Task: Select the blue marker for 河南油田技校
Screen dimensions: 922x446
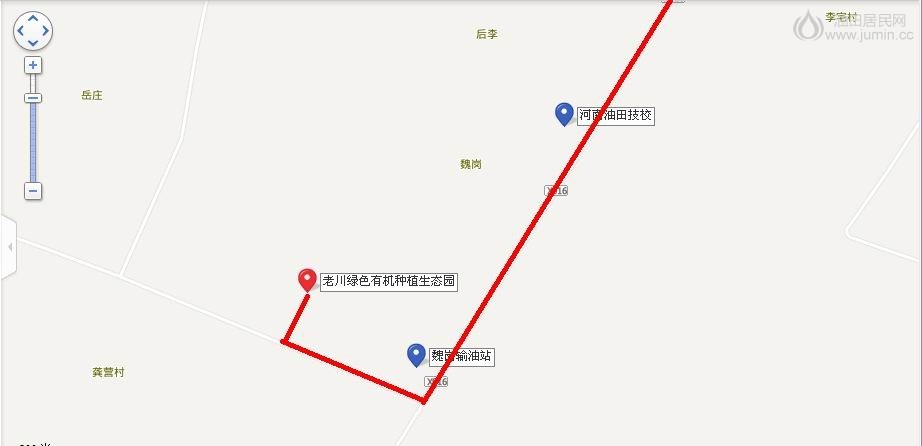Action: tap(564, 114)
